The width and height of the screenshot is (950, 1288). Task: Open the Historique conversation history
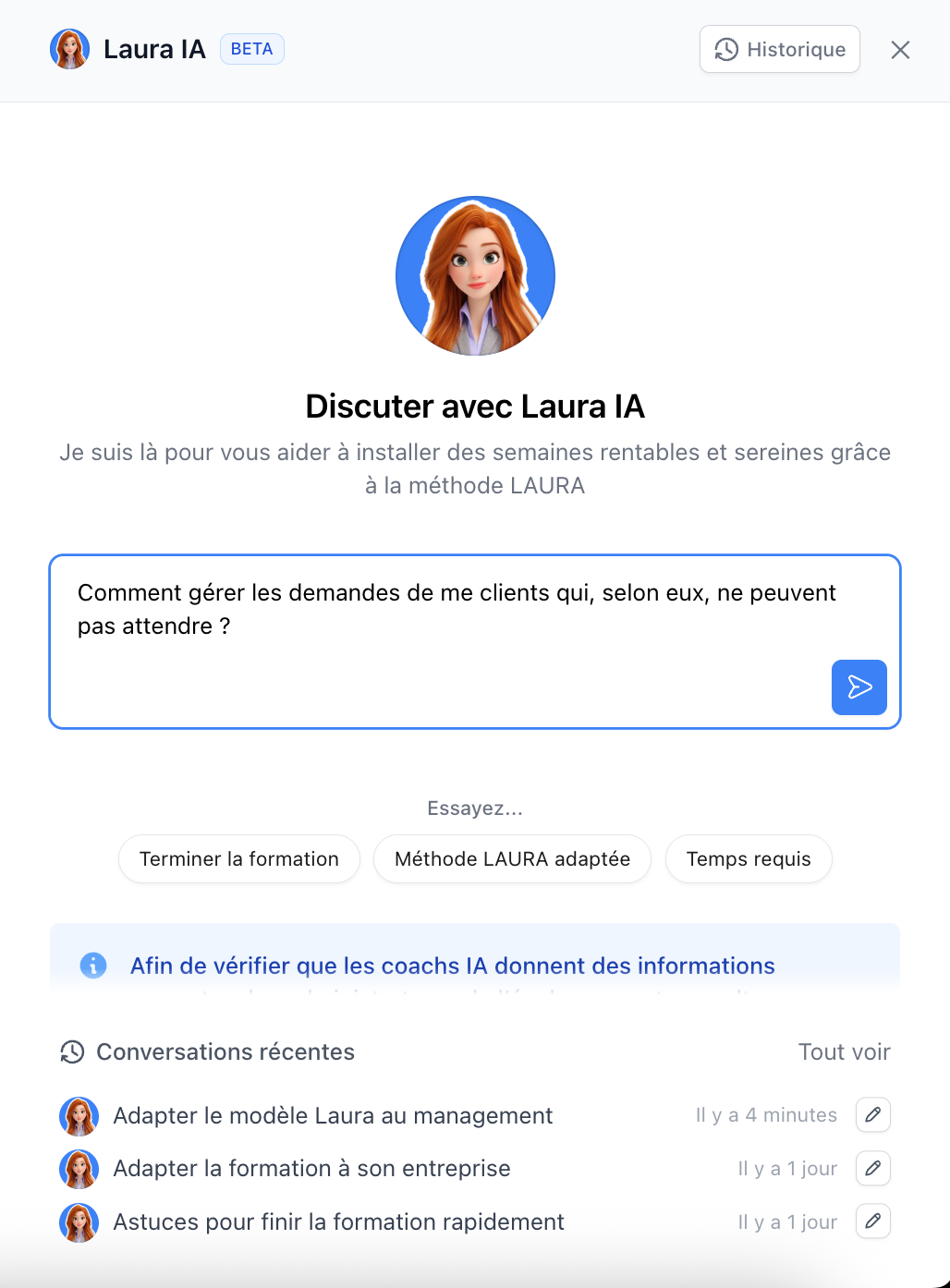pyautogui.click(x=779, y=50)
